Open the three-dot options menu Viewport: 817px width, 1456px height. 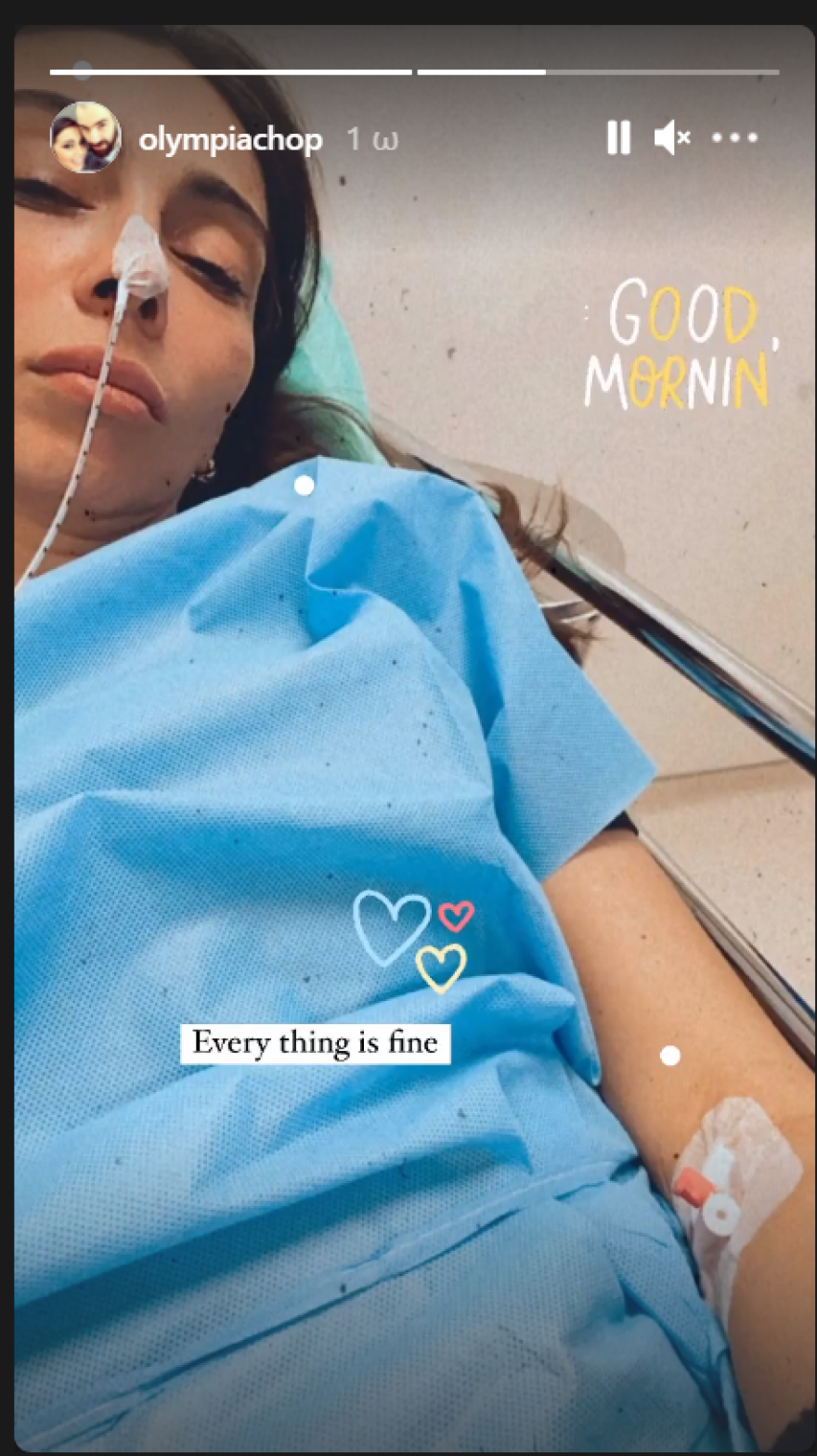(x=735, y=138)
